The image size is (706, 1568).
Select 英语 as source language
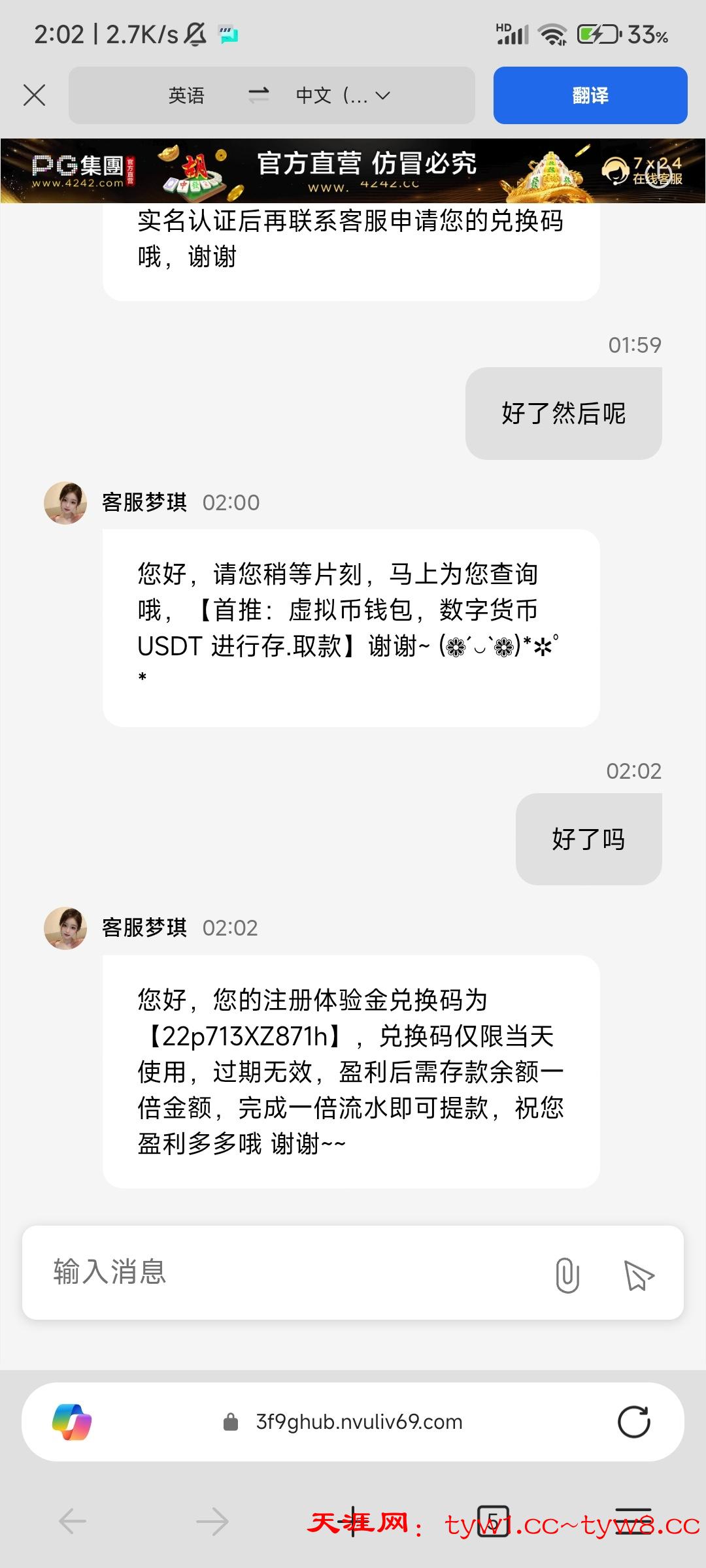186,95
